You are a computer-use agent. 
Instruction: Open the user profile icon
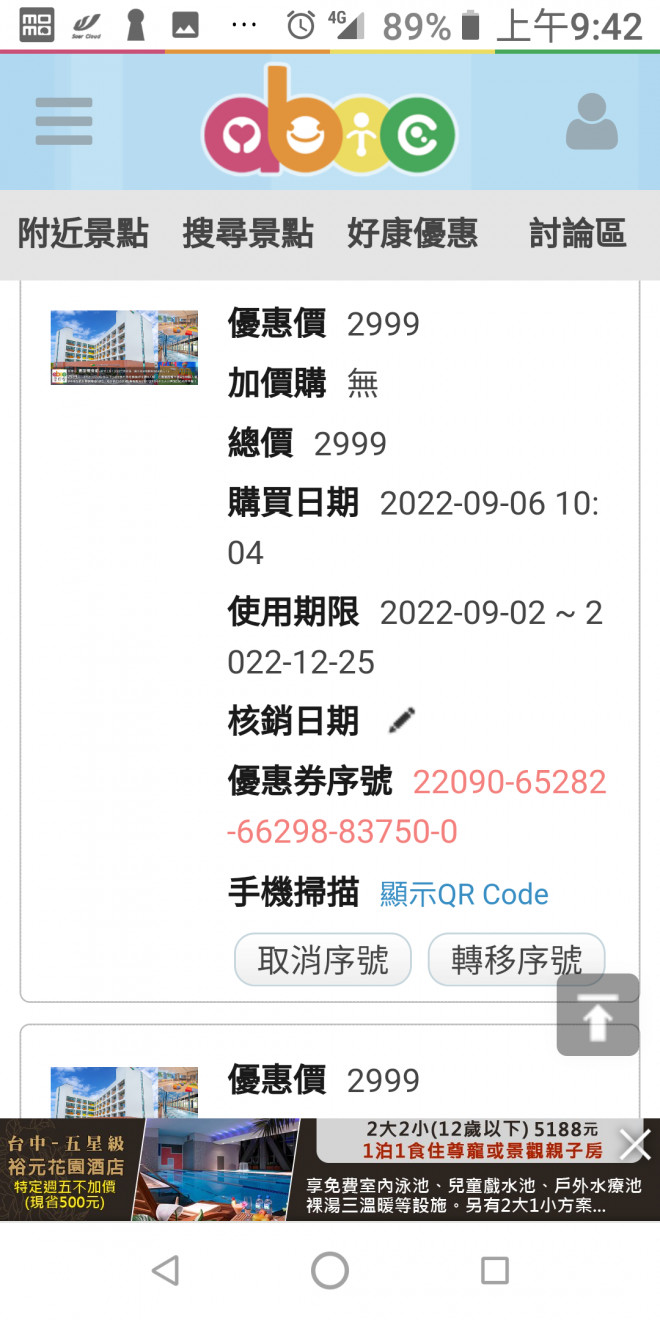pos(591,122)
